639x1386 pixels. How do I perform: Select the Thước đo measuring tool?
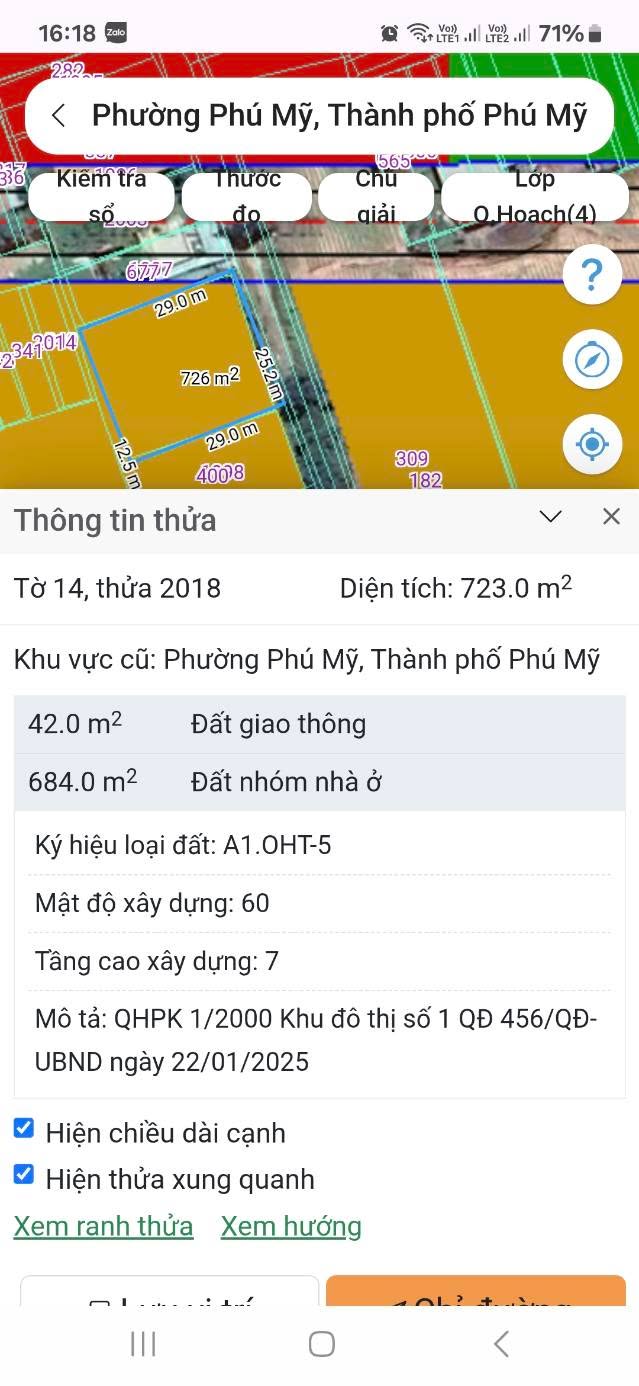(247, 195)
